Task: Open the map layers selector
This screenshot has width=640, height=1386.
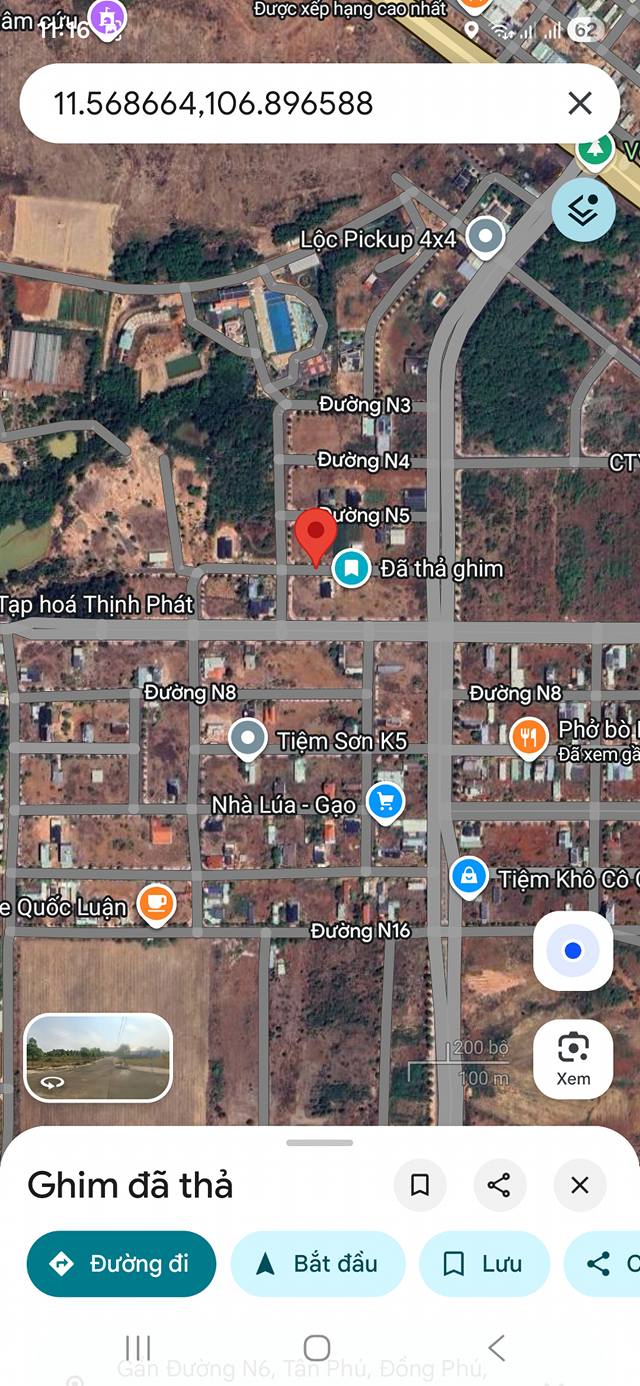Action: click(583, 210)
